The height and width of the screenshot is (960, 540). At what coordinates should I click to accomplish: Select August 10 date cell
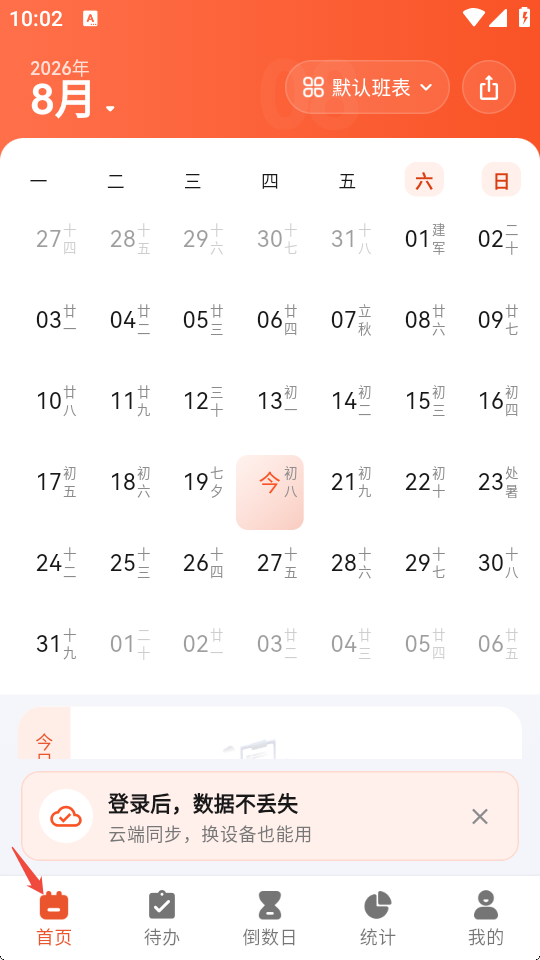point(56,400)
